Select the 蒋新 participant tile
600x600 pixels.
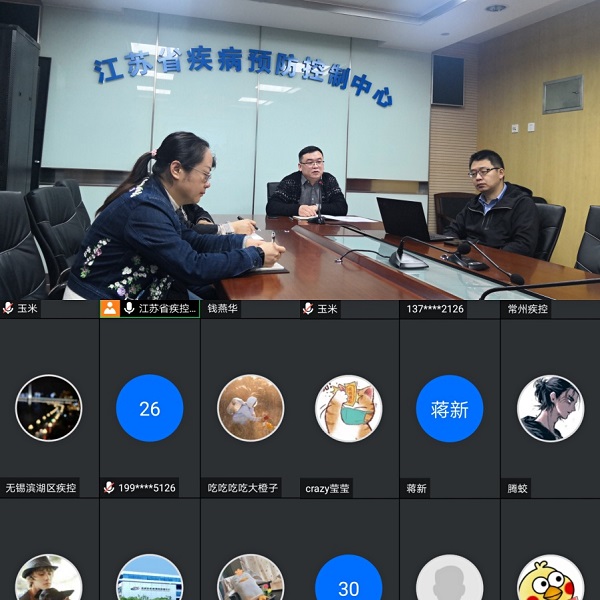click(x=449, y=408)
